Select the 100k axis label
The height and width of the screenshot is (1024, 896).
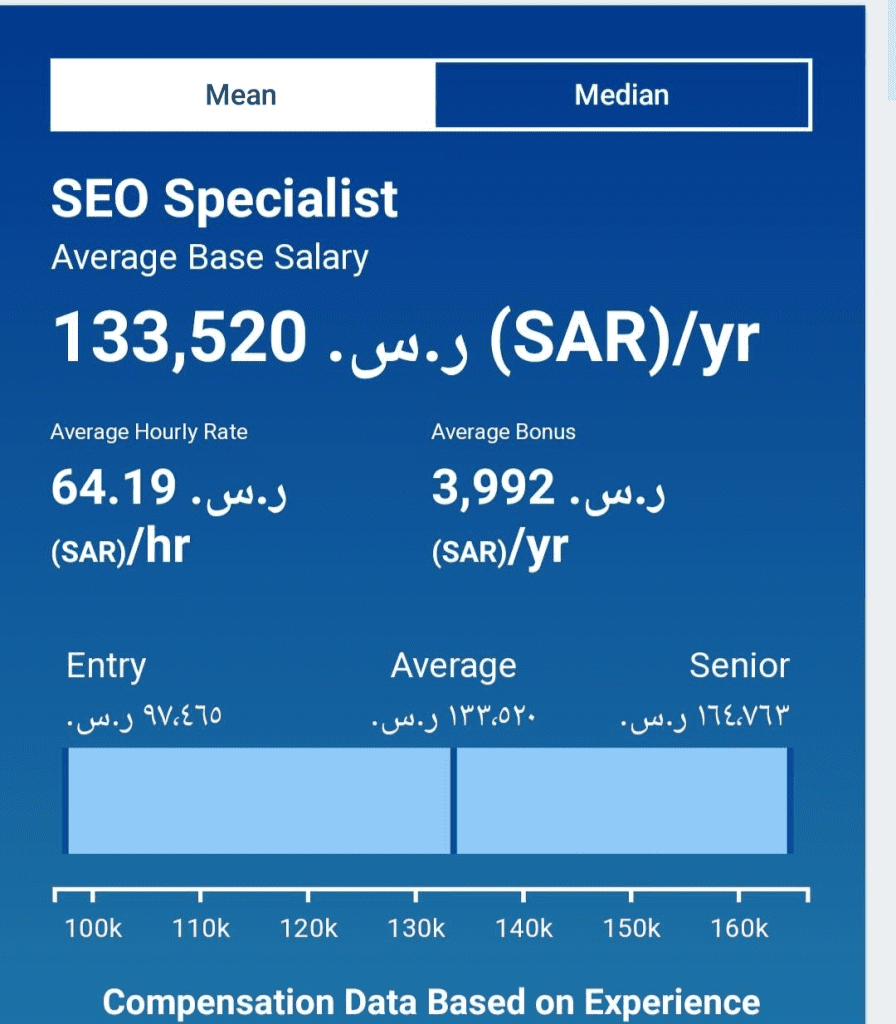pyautogui.click(x=92, y=928)
